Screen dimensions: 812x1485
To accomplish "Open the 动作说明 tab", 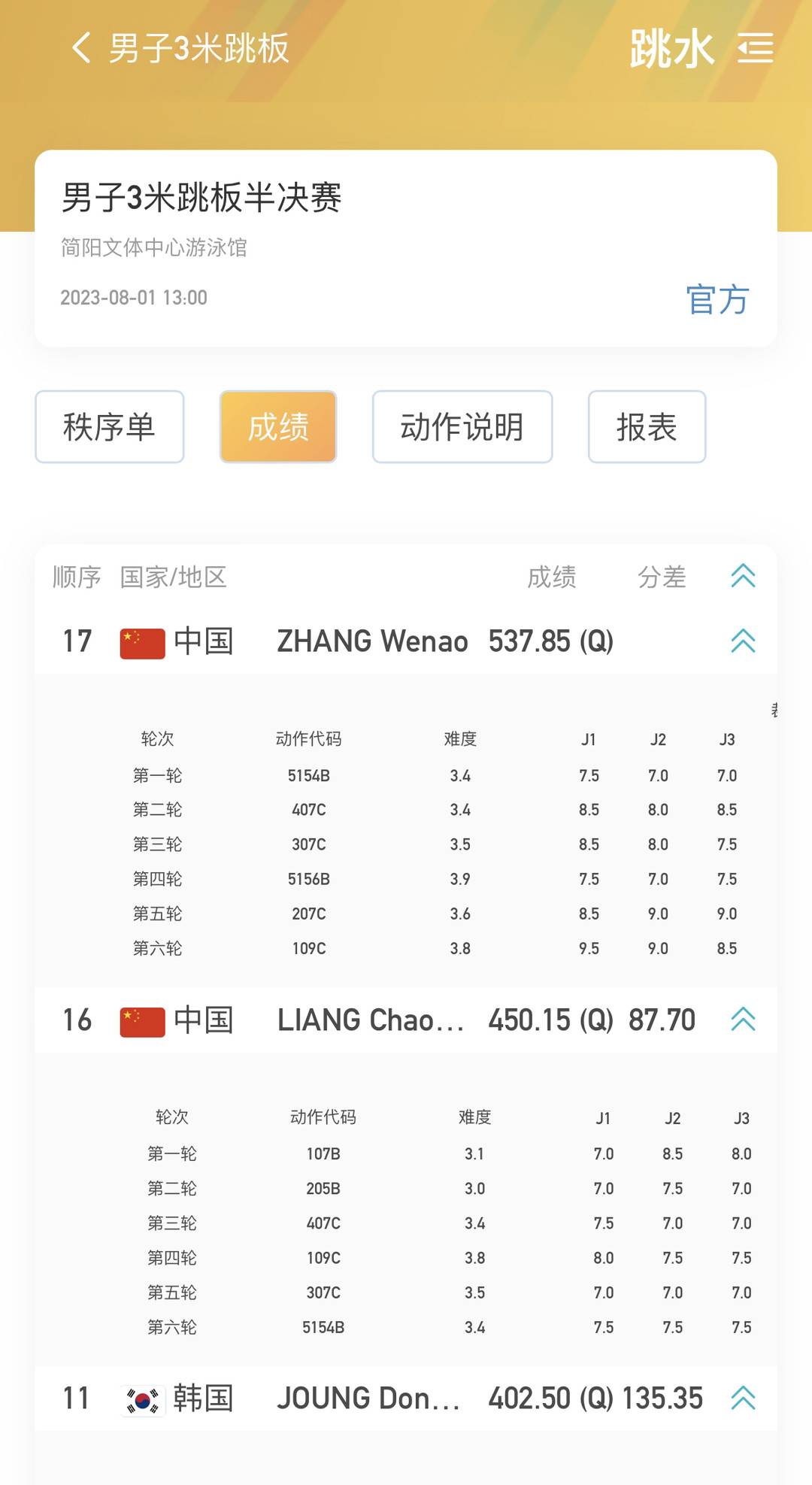I will [x=462, y=427].
